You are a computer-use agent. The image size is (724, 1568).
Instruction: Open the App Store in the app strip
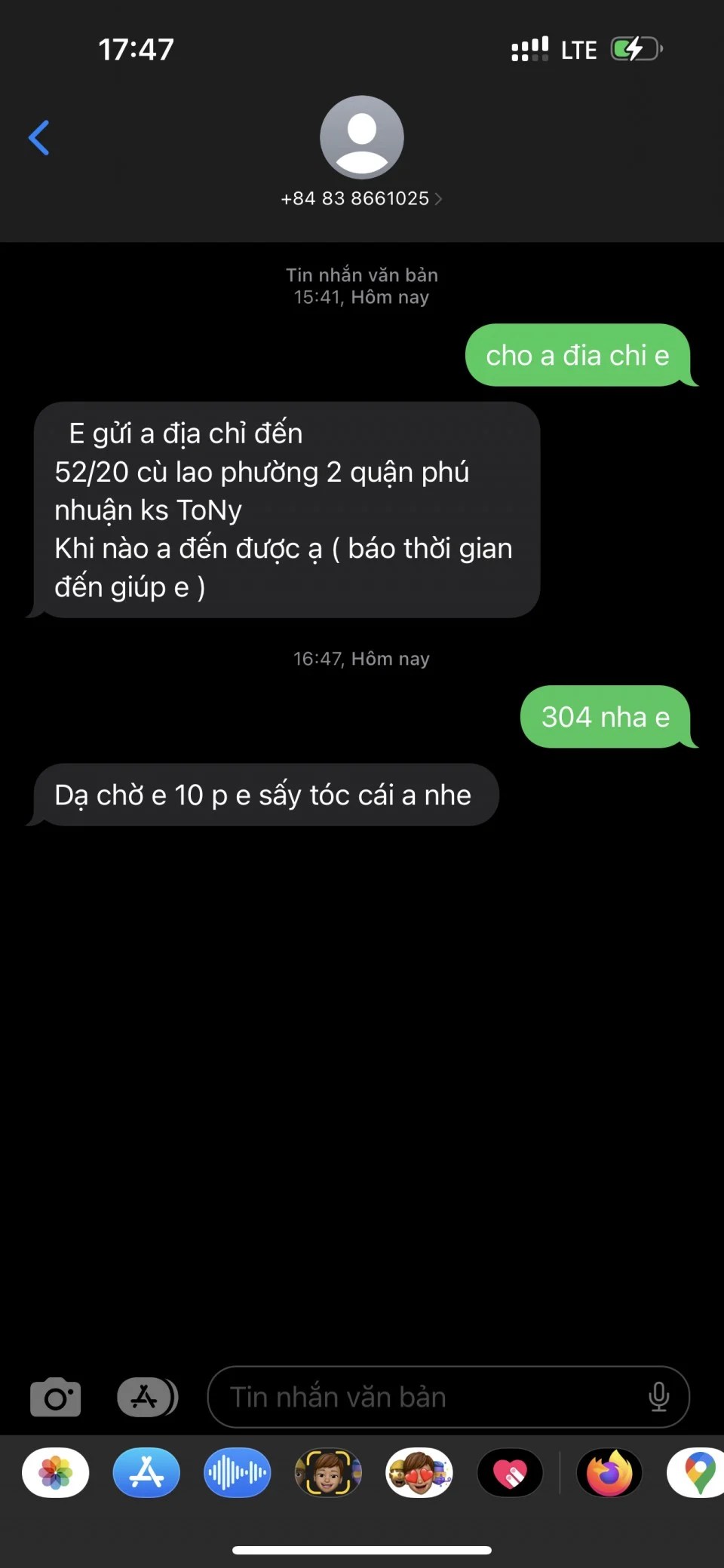[x=146, y=1472]
